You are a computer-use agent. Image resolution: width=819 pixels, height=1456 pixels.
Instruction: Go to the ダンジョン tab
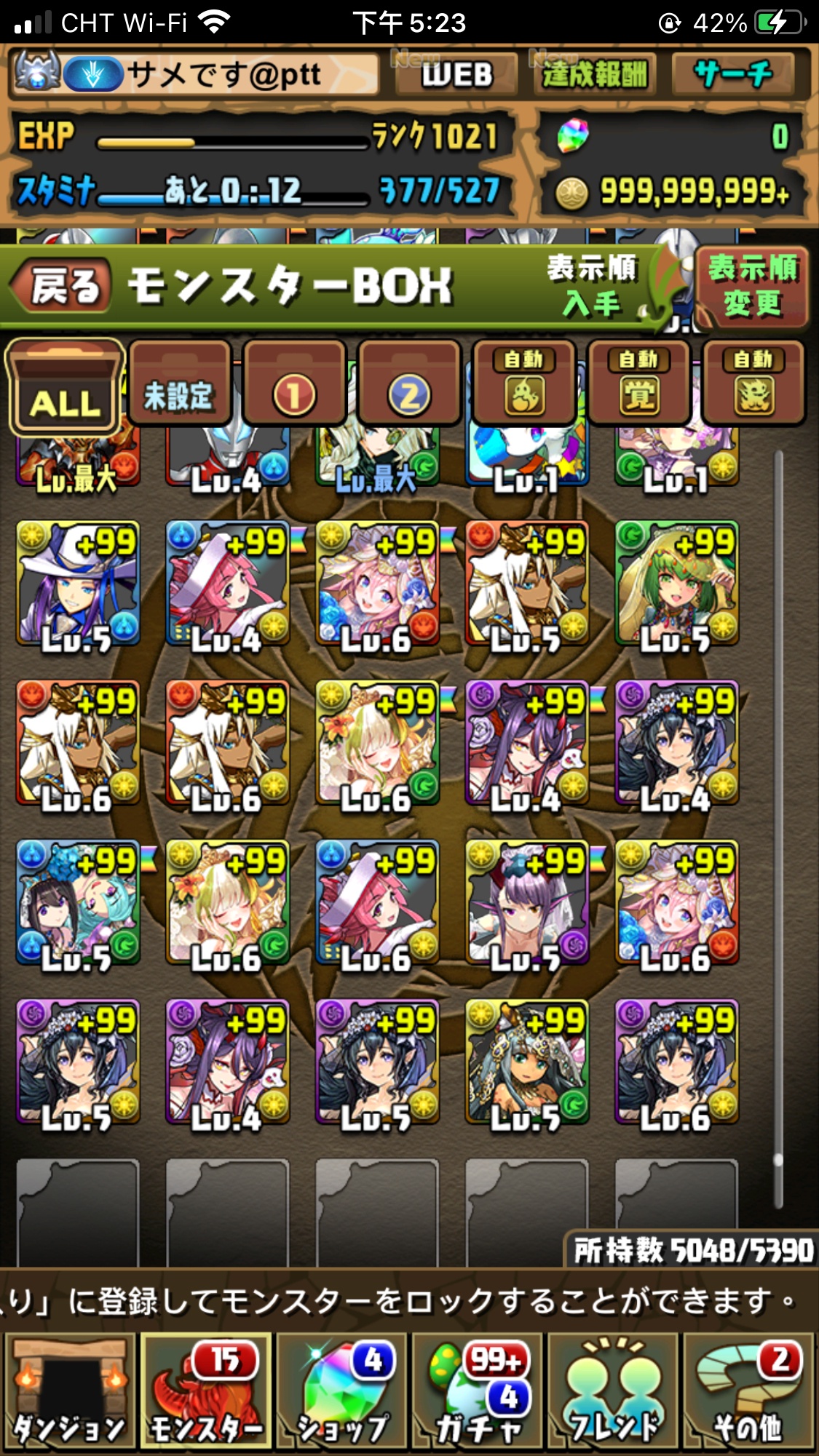tap(70, 1392)
